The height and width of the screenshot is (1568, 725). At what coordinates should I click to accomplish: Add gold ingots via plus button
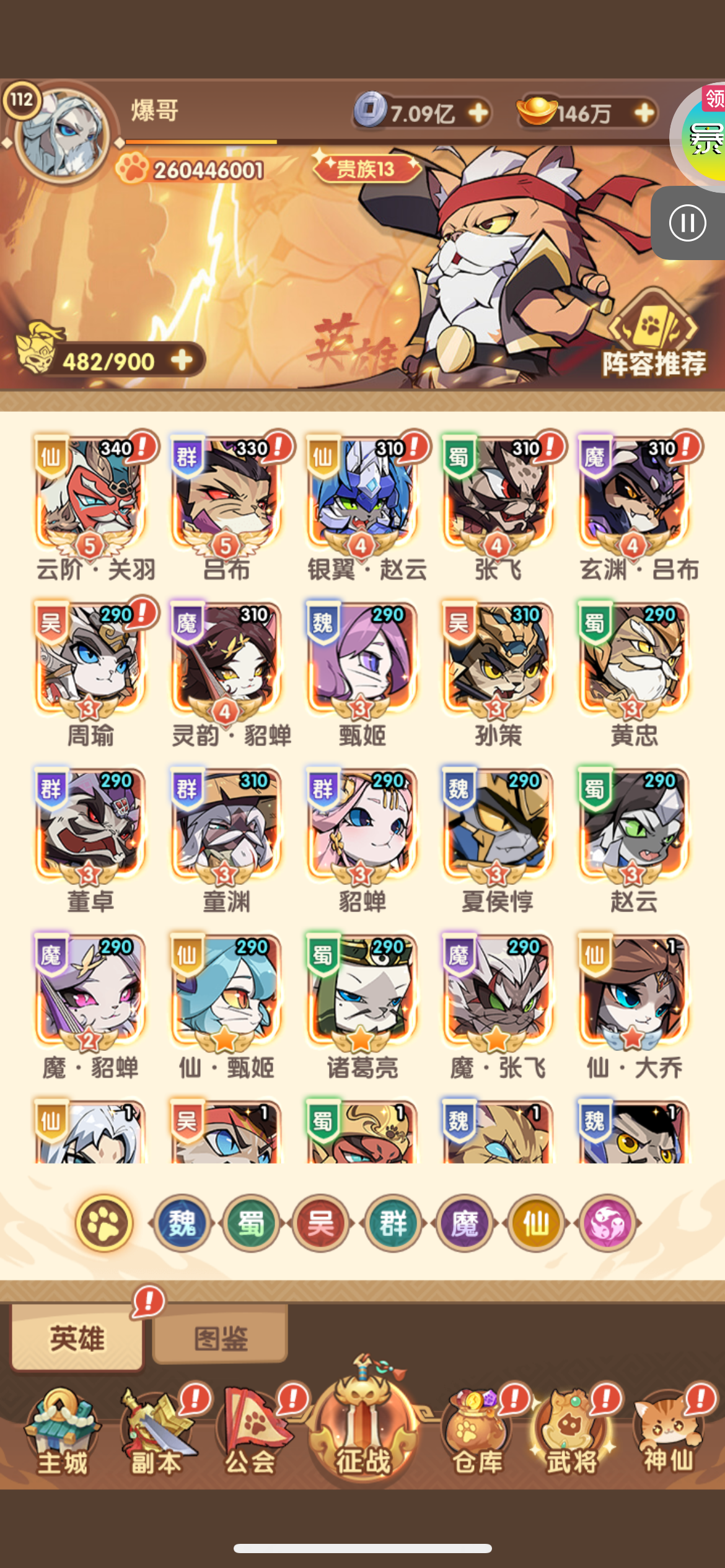click(x=644, y=113)
